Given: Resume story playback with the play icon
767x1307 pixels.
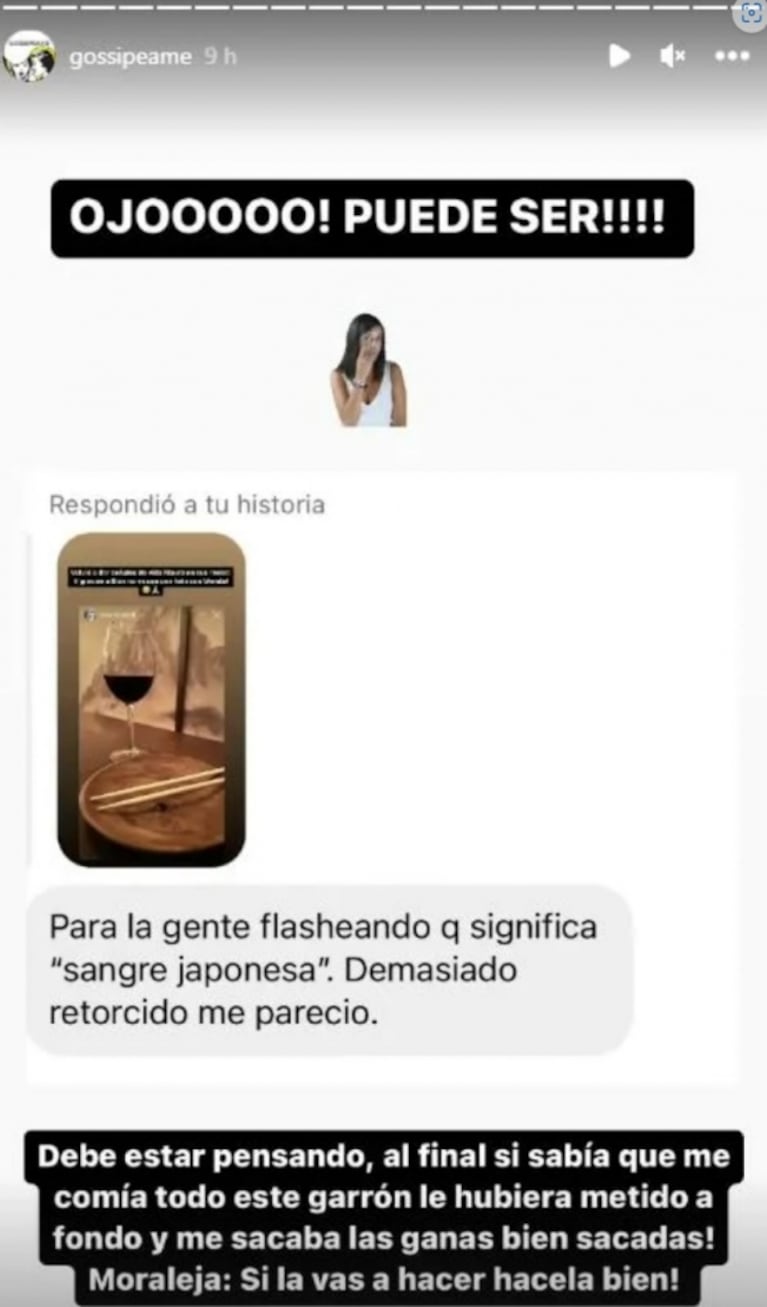Looking at the screenshot, I should [x=620, y=56].
